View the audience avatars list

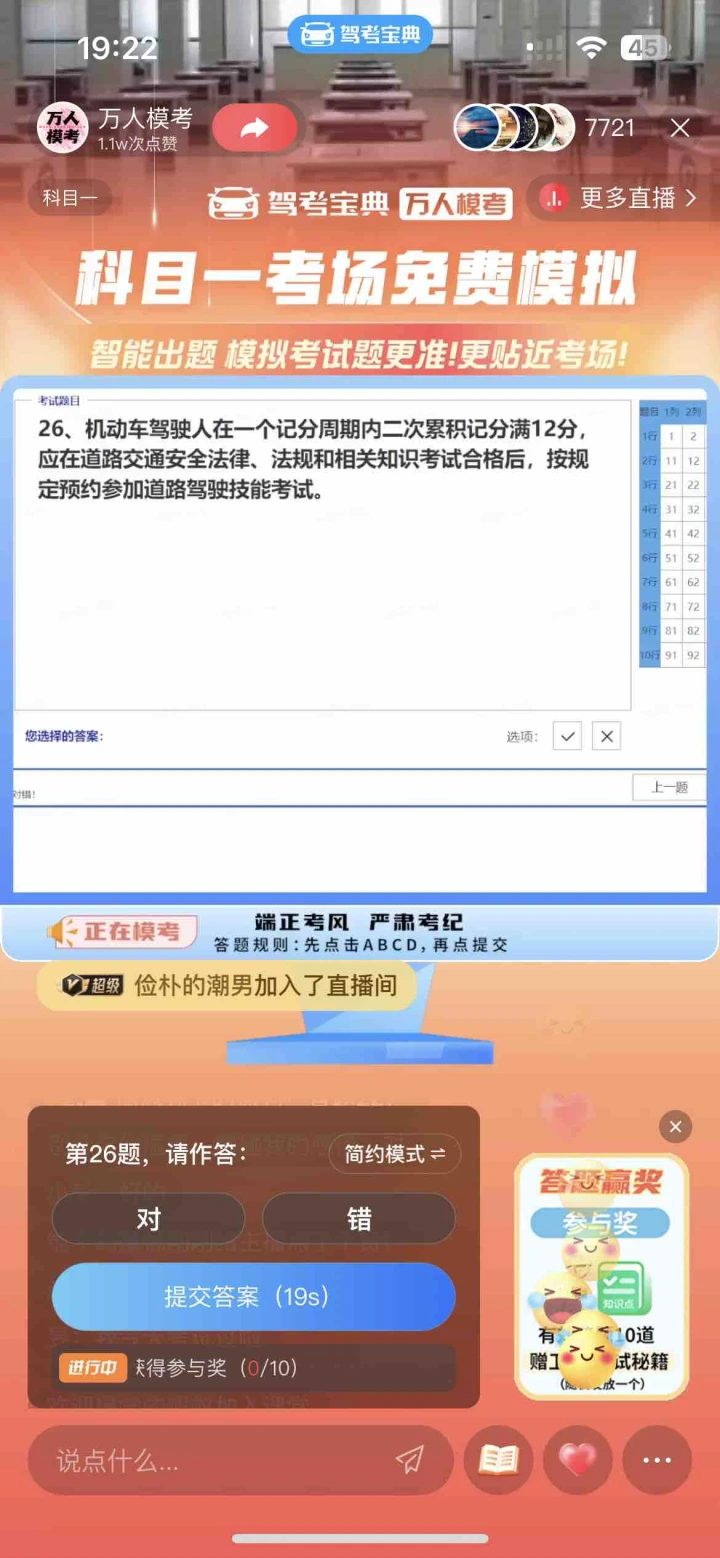pos(515,128)
